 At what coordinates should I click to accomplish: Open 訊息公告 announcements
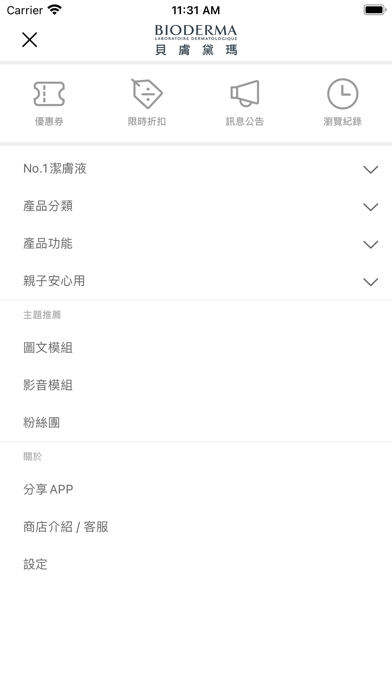[x=245, y=103]
